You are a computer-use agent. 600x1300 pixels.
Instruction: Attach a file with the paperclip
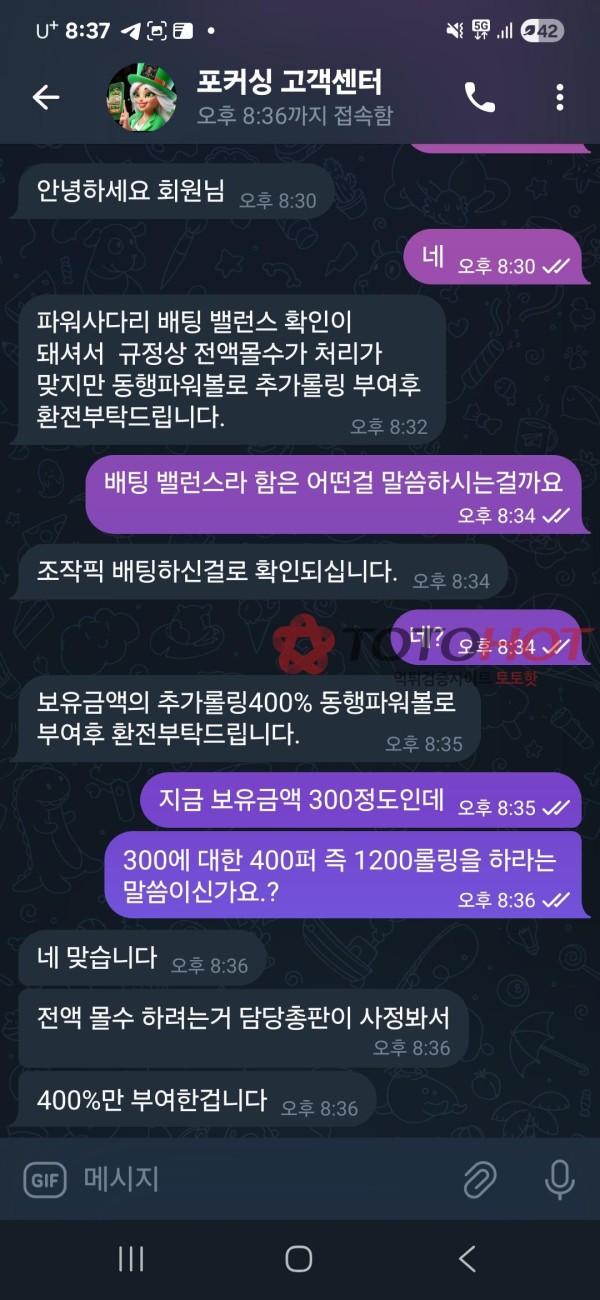point(480,1180)
